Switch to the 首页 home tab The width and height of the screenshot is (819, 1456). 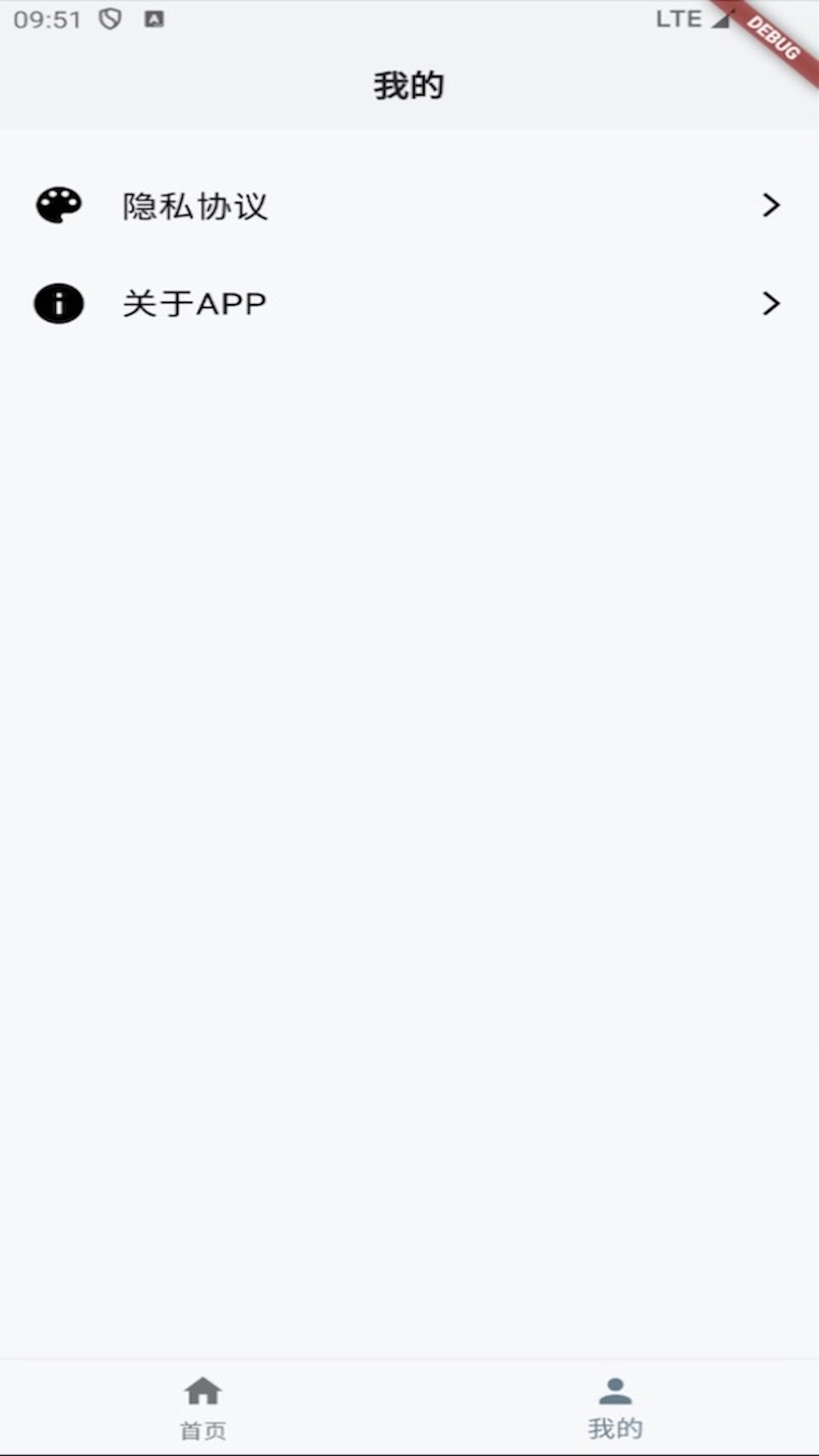coord(203,1408)
